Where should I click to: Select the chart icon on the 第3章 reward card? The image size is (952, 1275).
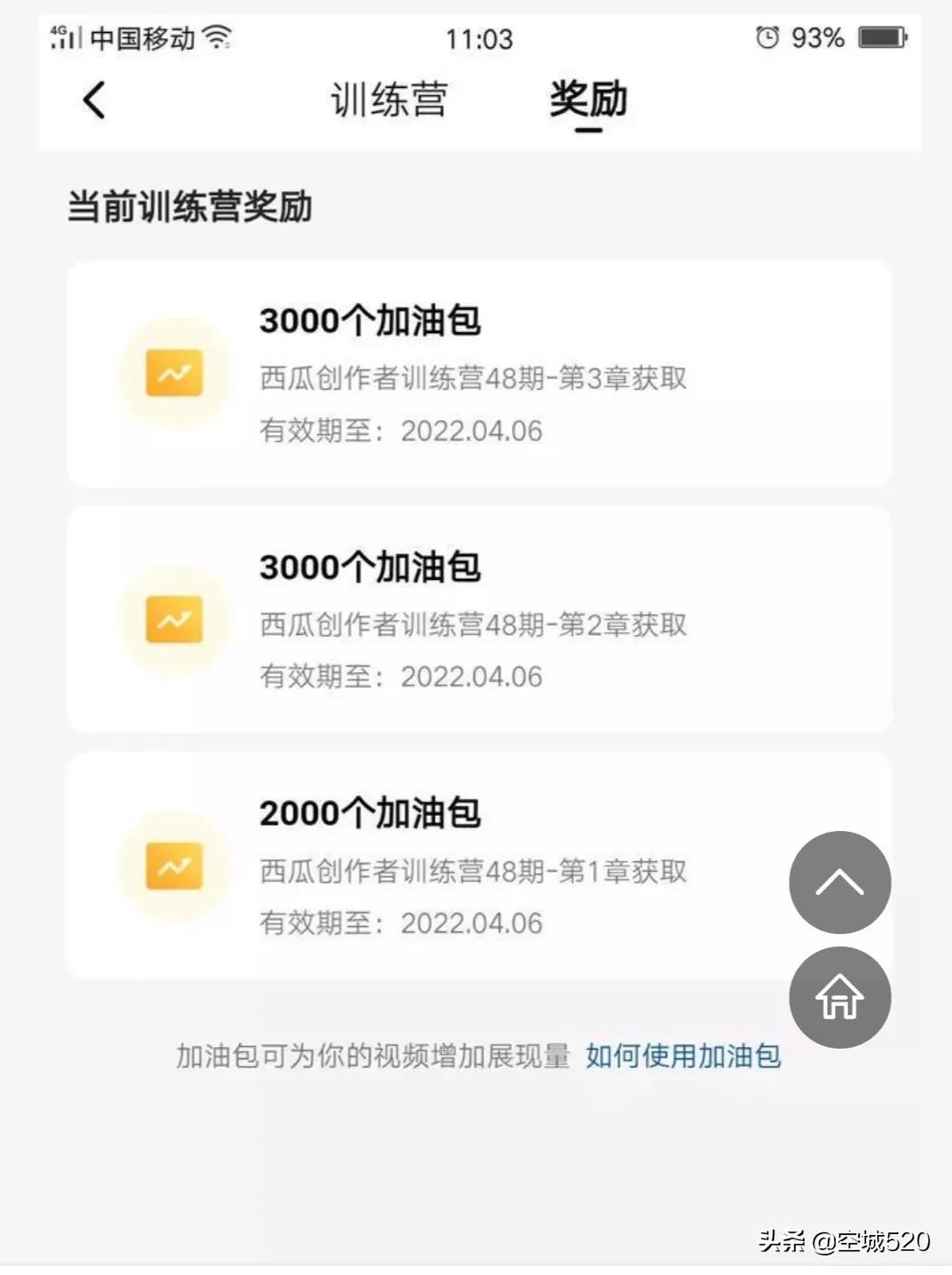tap(175, 373)
